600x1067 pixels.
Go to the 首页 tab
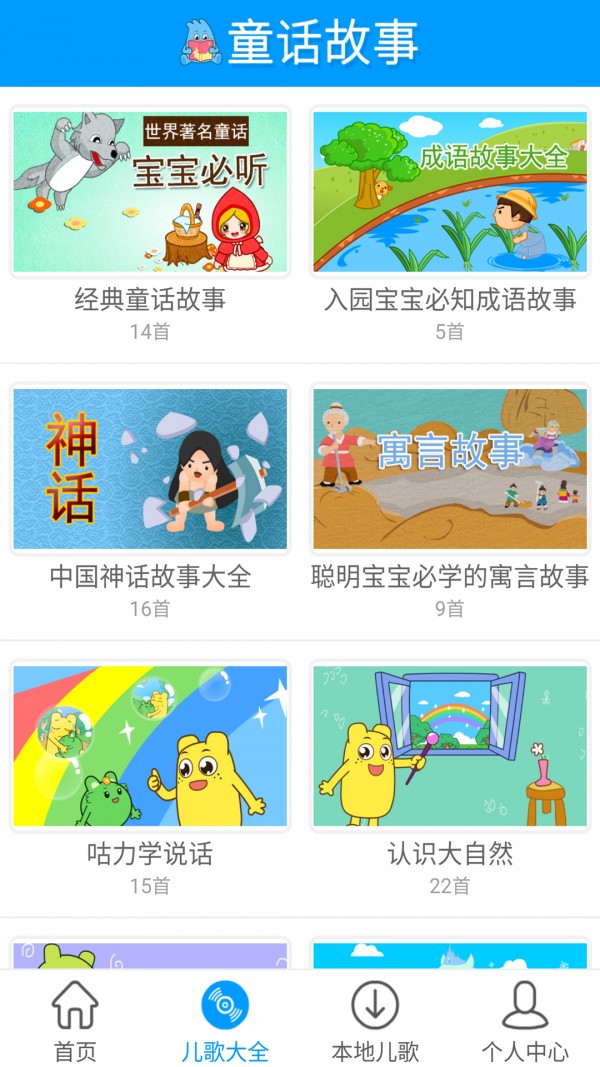point(75,1020)
